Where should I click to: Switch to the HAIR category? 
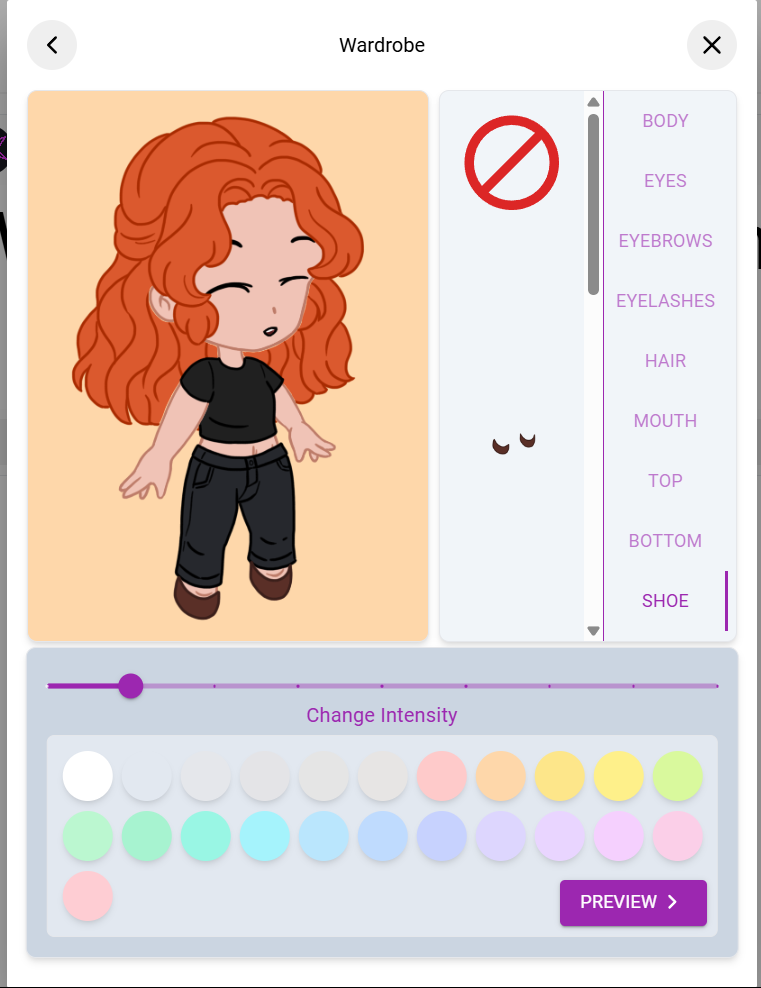coord(665,360)
